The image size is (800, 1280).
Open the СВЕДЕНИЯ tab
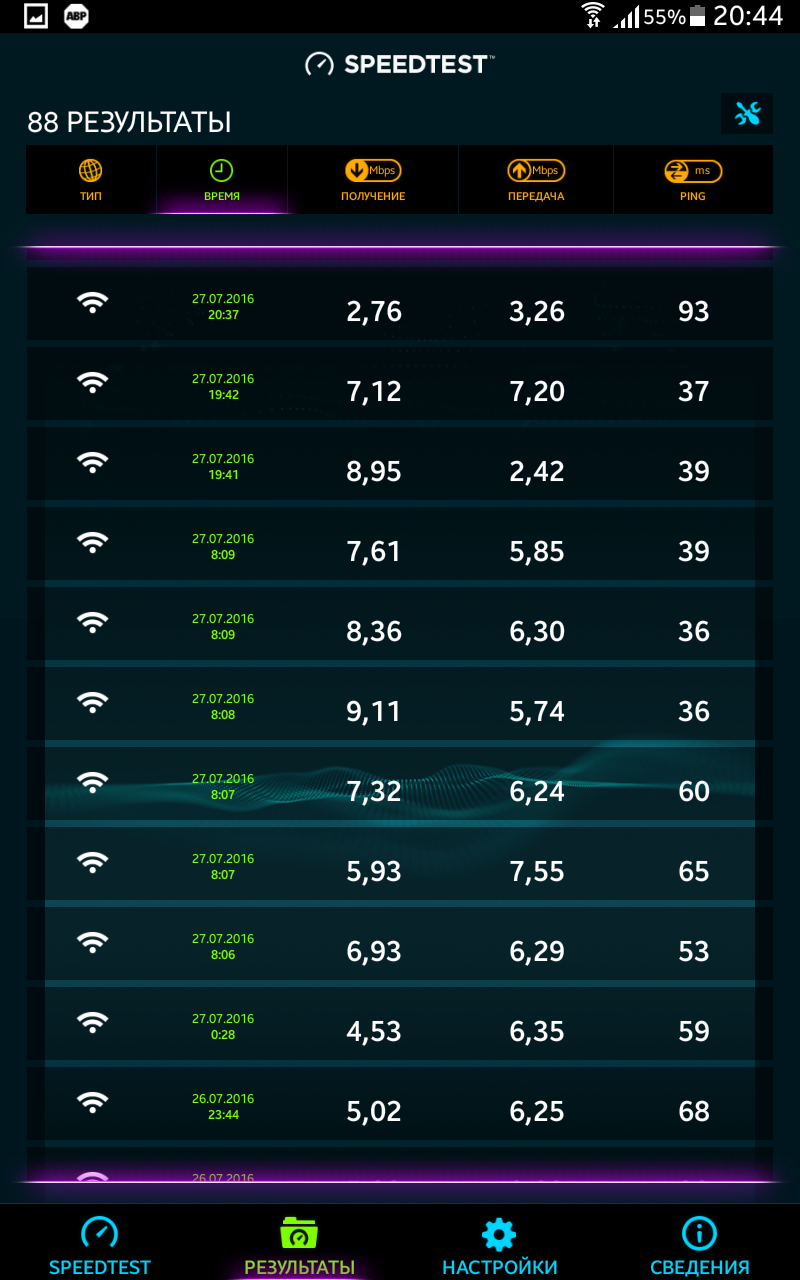pyautogui.click(x=700, y=1245)
